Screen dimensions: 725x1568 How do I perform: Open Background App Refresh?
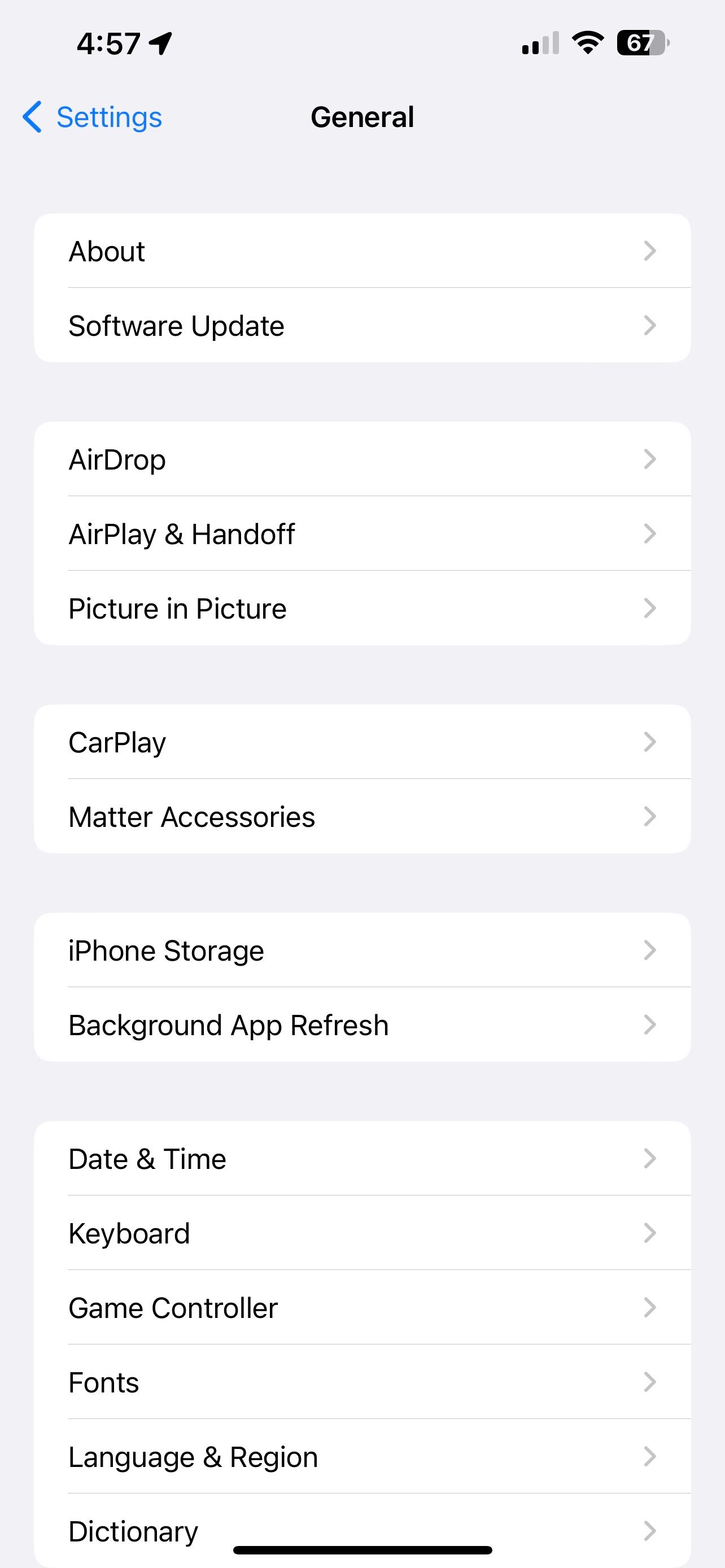pyautogui.click(x=361, y=1024)
